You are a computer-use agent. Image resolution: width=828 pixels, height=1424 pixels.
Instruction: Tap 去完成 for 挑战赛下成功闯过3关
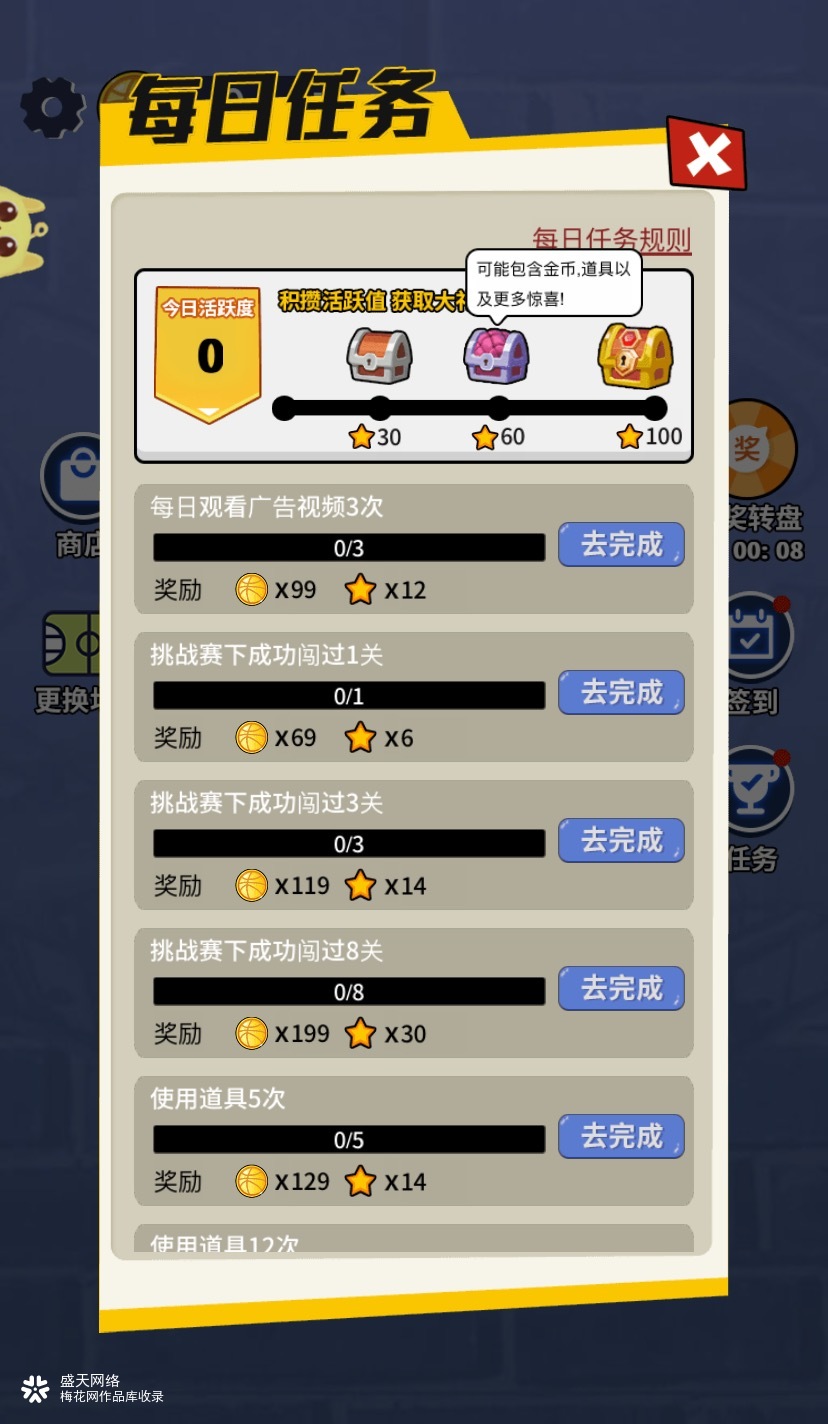click(621, 841)
